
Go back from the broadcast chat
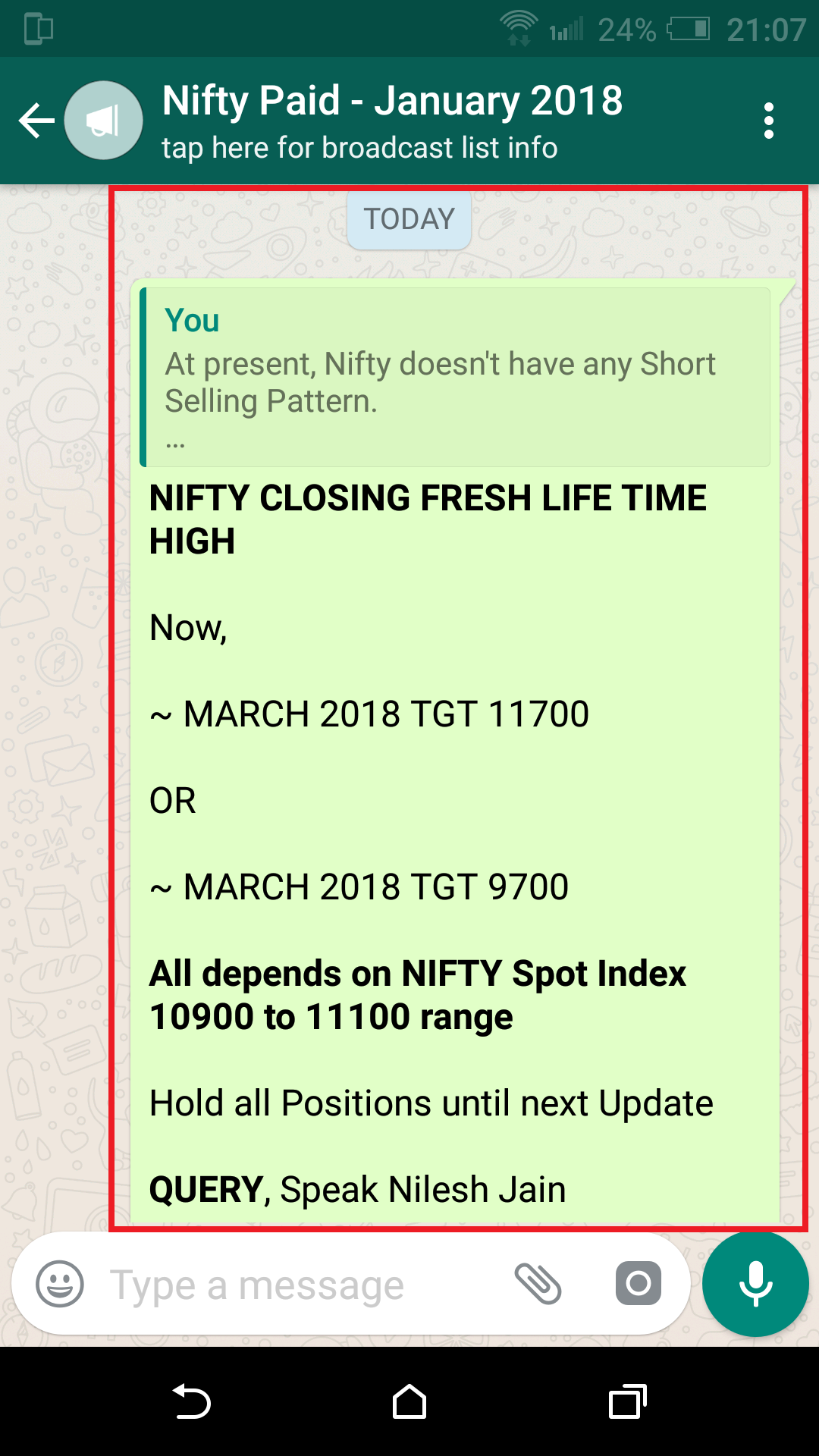(36, 121)
